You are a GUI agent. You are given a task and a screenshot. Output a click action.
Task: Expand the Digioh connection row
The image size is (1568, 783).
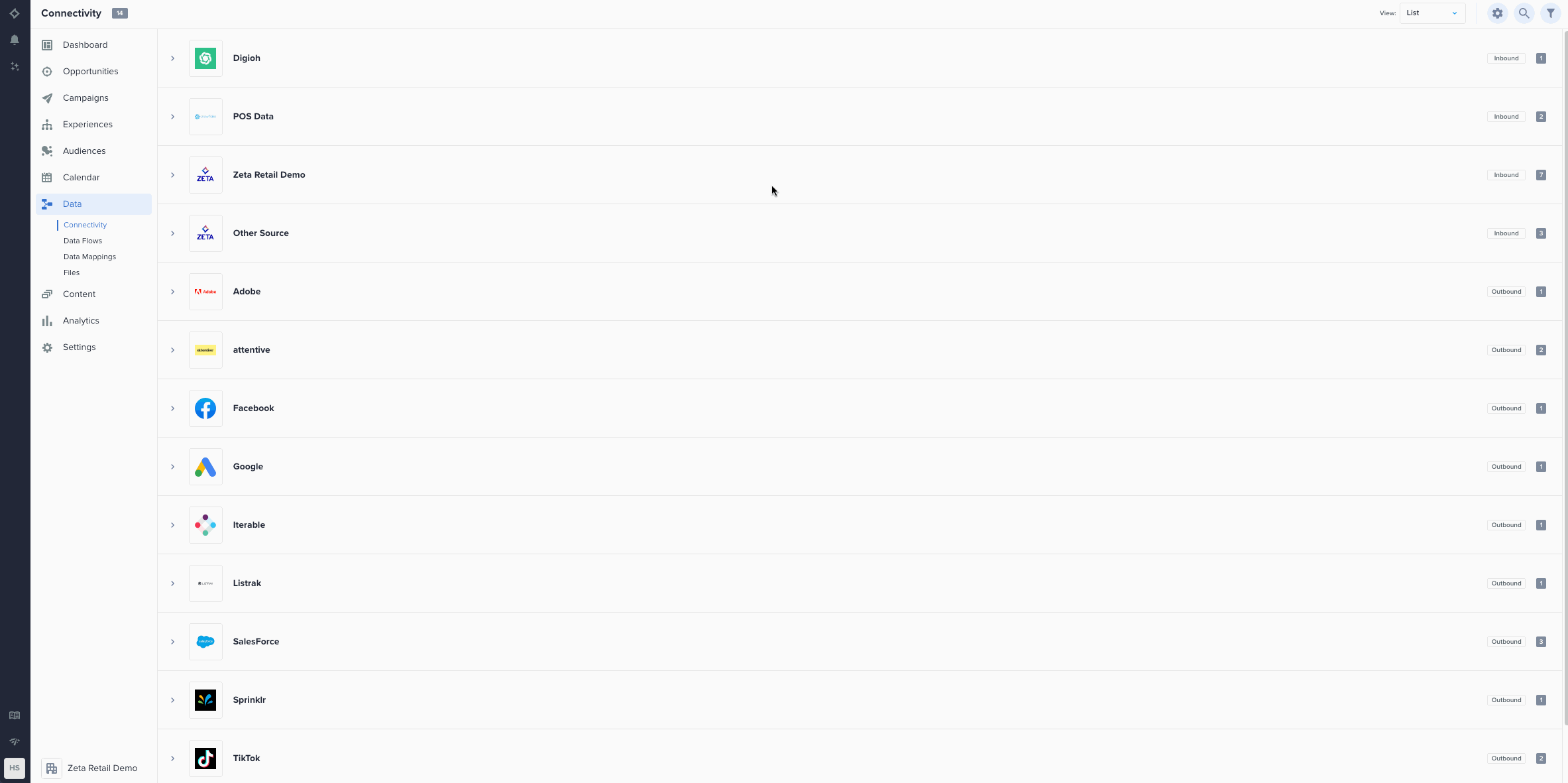[x=172, y=58]
